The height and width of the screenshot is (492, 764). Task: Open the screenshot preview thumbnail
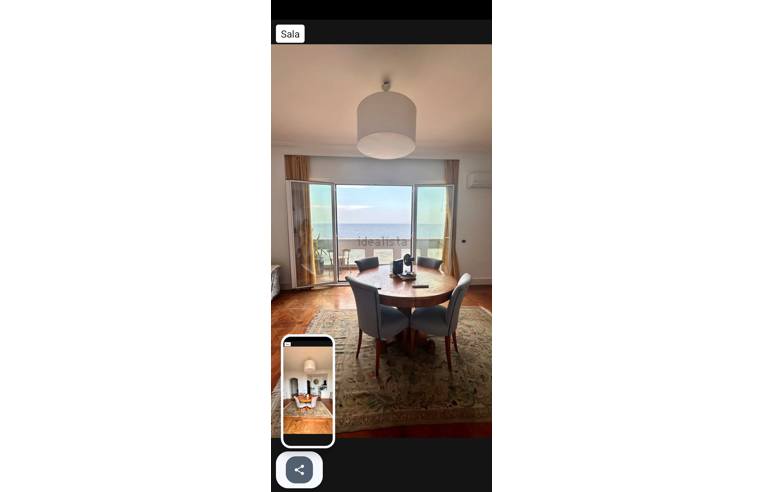pos(307,391)
